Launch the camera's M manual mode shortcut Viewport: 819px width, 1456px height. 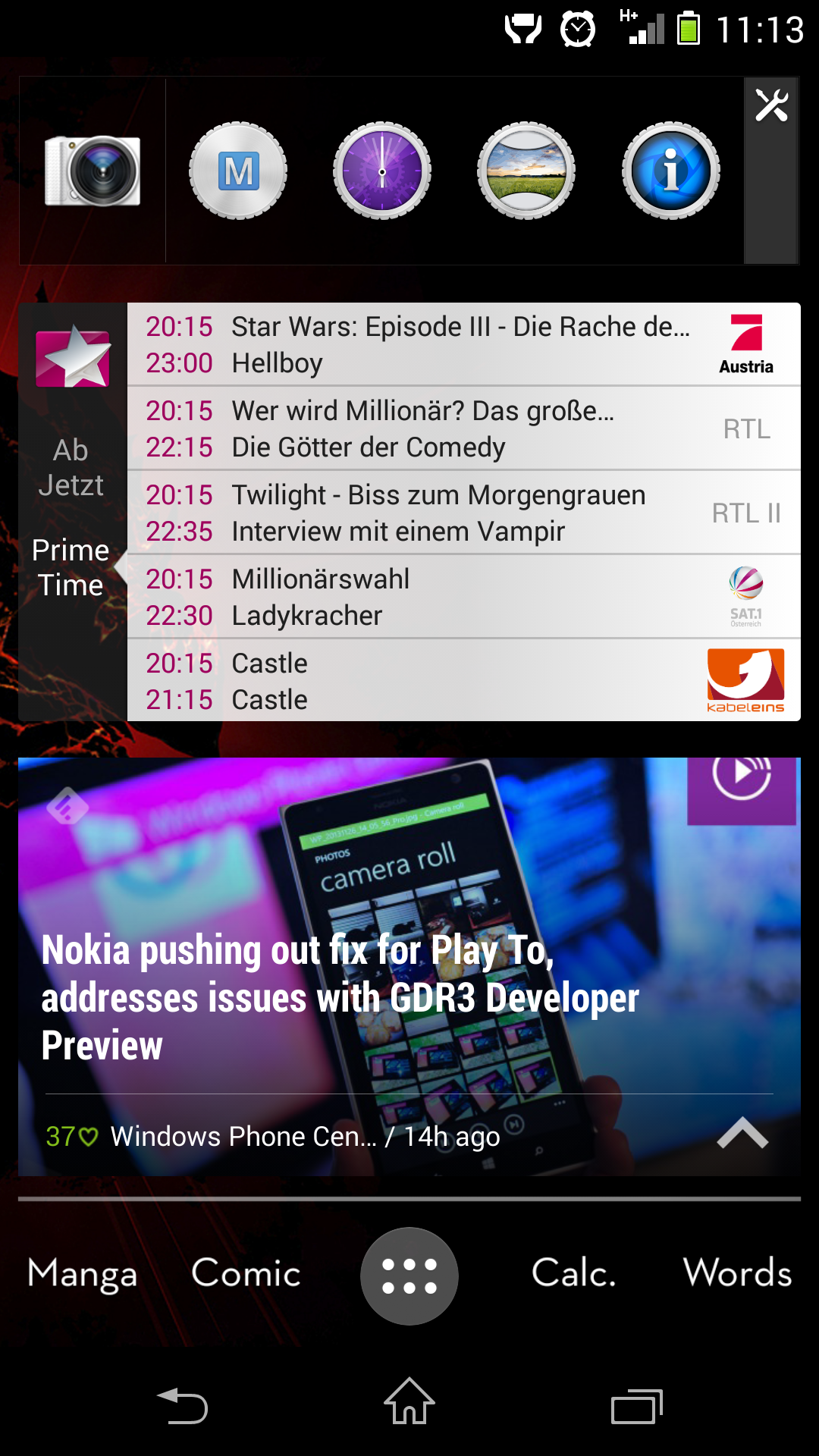238,171
